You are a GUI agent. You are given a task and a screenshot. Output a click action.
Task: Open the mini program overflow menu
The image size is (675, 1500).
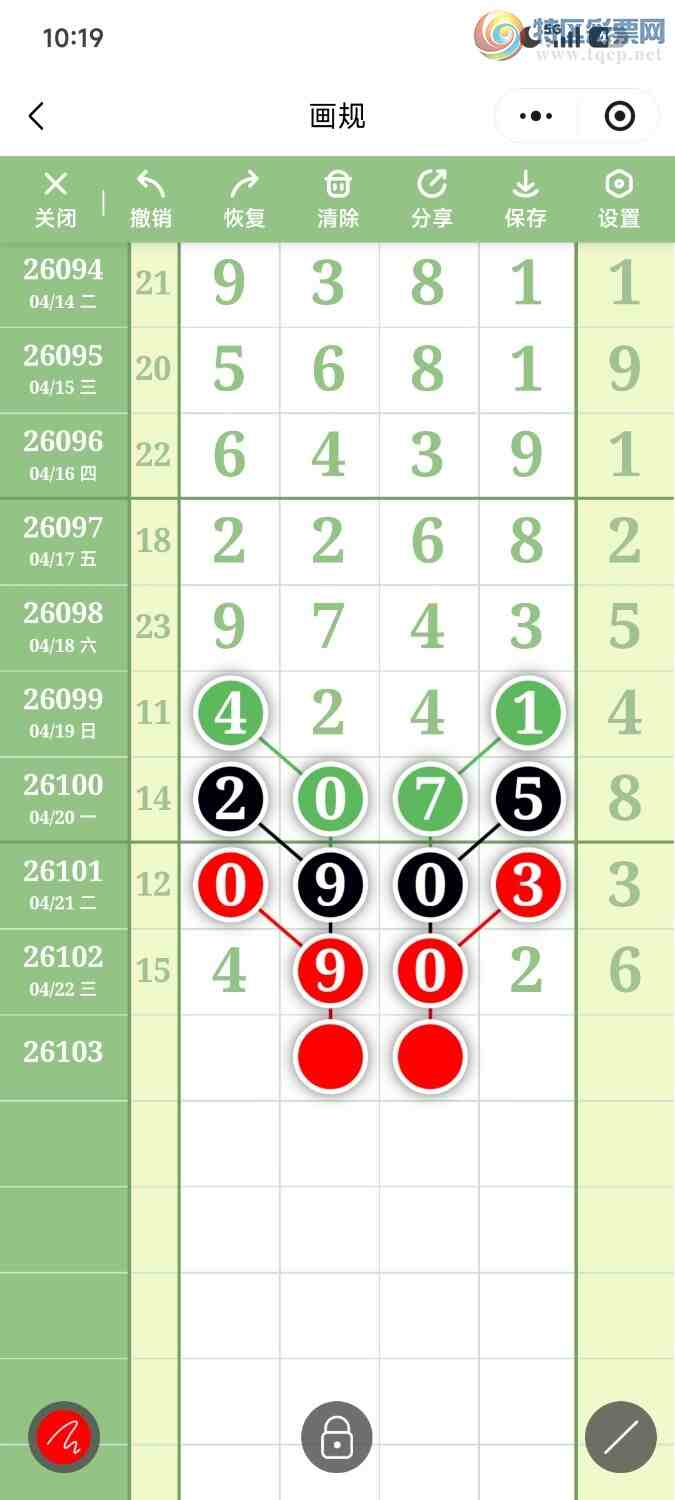tap(536, 116)
